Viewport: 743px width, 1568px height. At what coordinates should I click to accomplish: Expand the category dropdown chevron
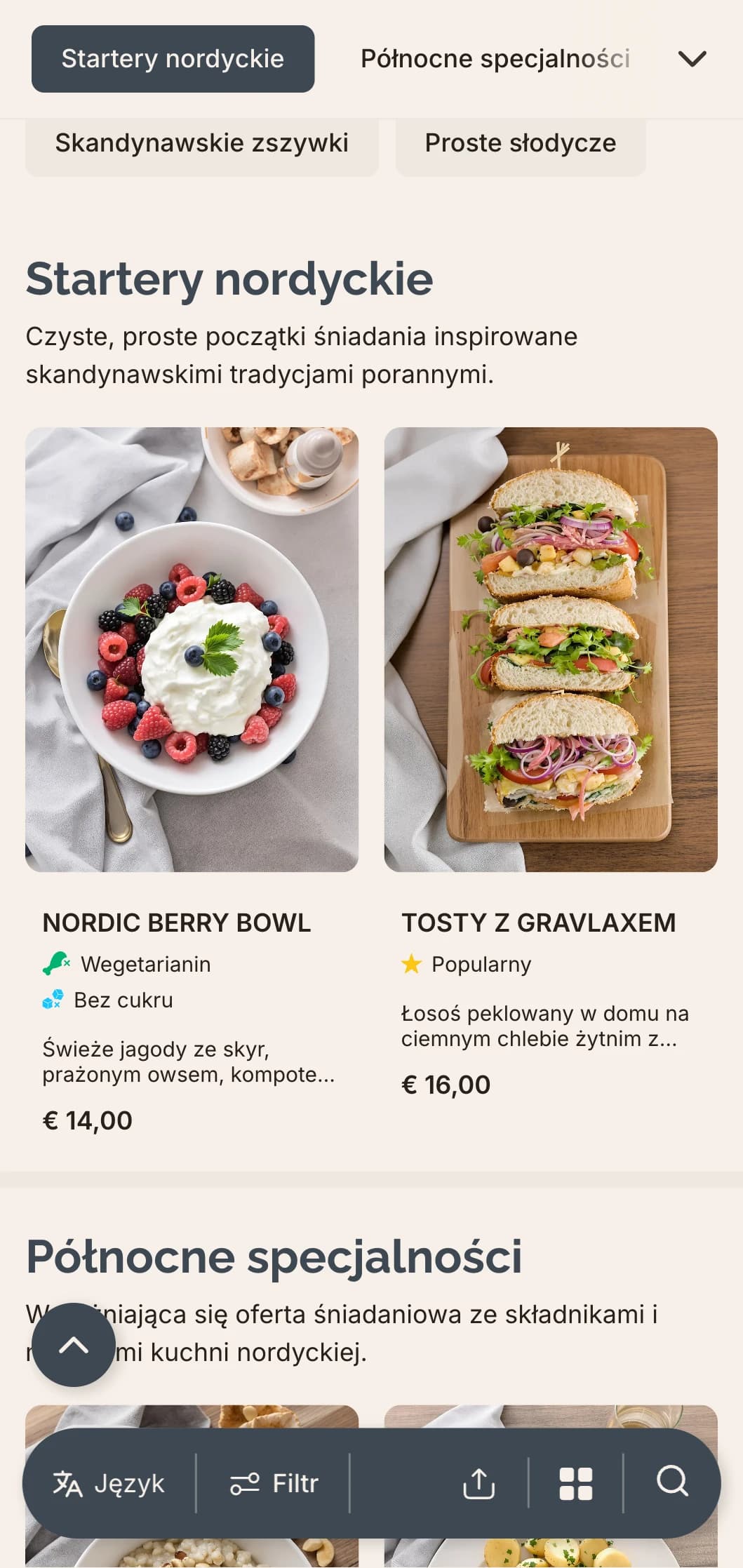click(692, 59)
